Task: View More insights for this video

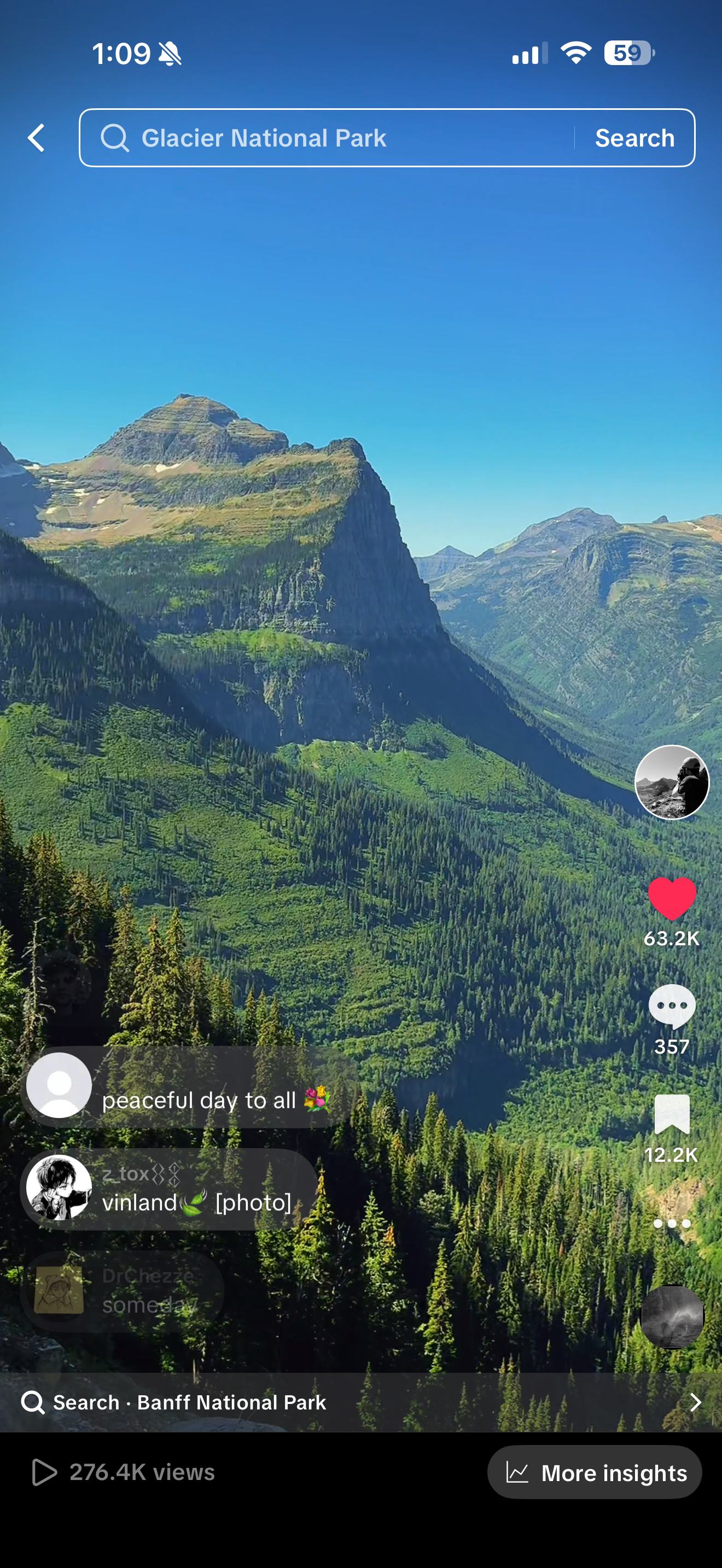Action: tap(594, 1472)
